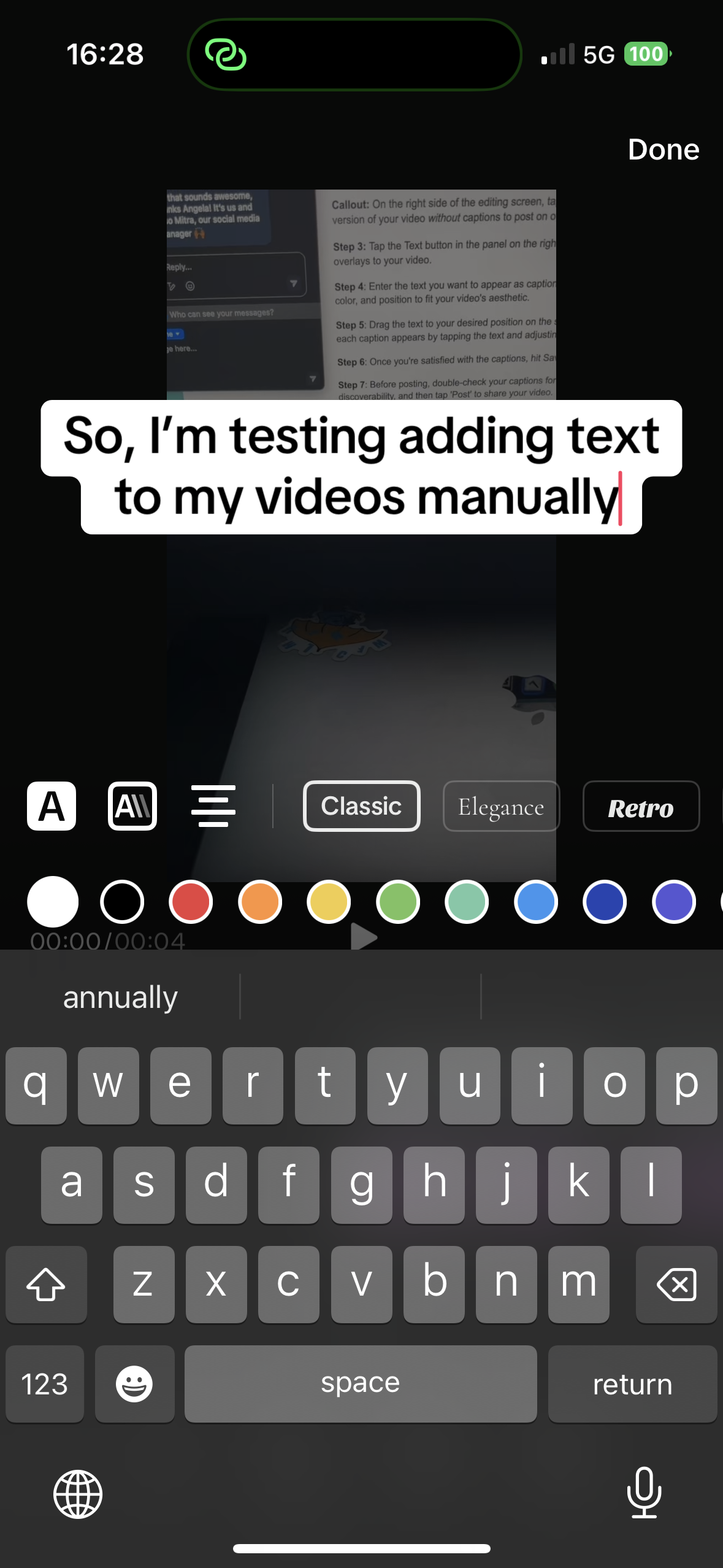Choose the yellow color swatch
The image size is (723, 1568).
(329, 902)
